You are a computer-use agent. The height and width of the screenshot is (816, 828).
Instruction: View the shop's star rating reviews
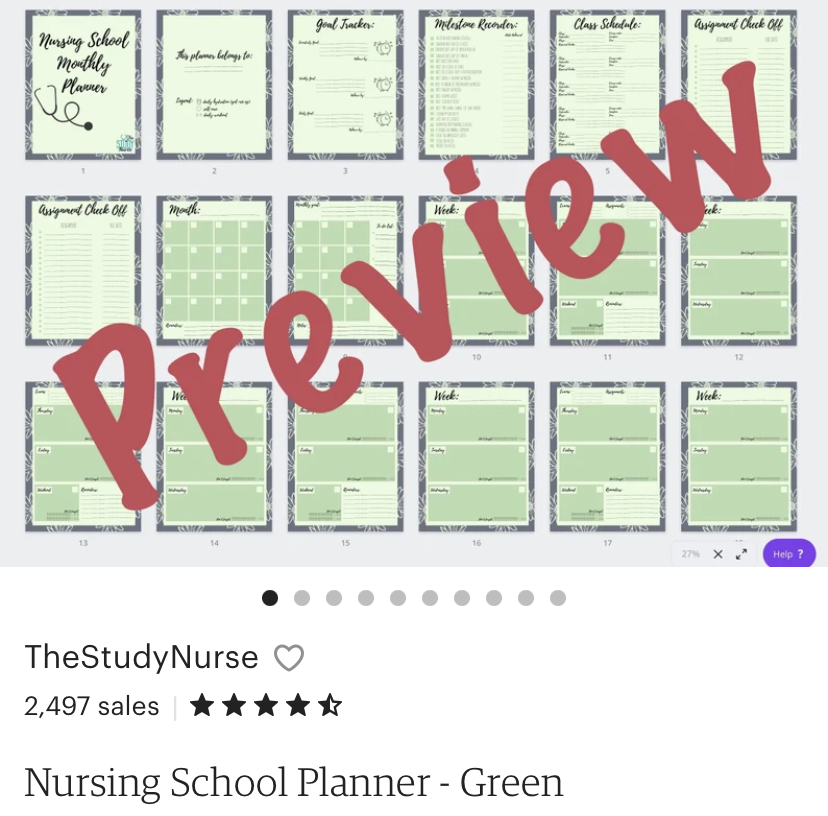[x=266, y=706]
